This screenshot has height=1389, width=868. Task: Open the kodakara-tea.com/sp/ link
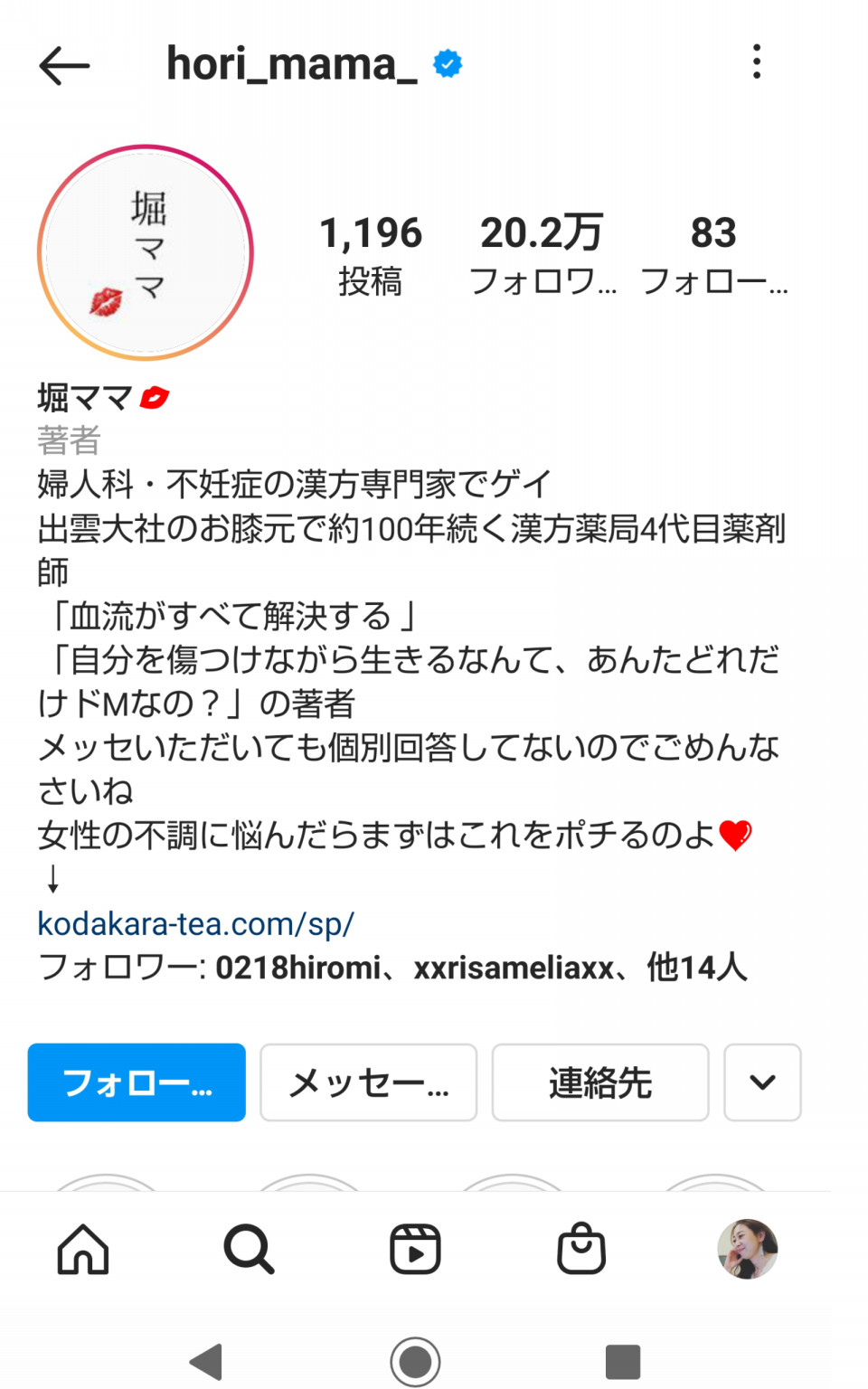tap(195, 923)
